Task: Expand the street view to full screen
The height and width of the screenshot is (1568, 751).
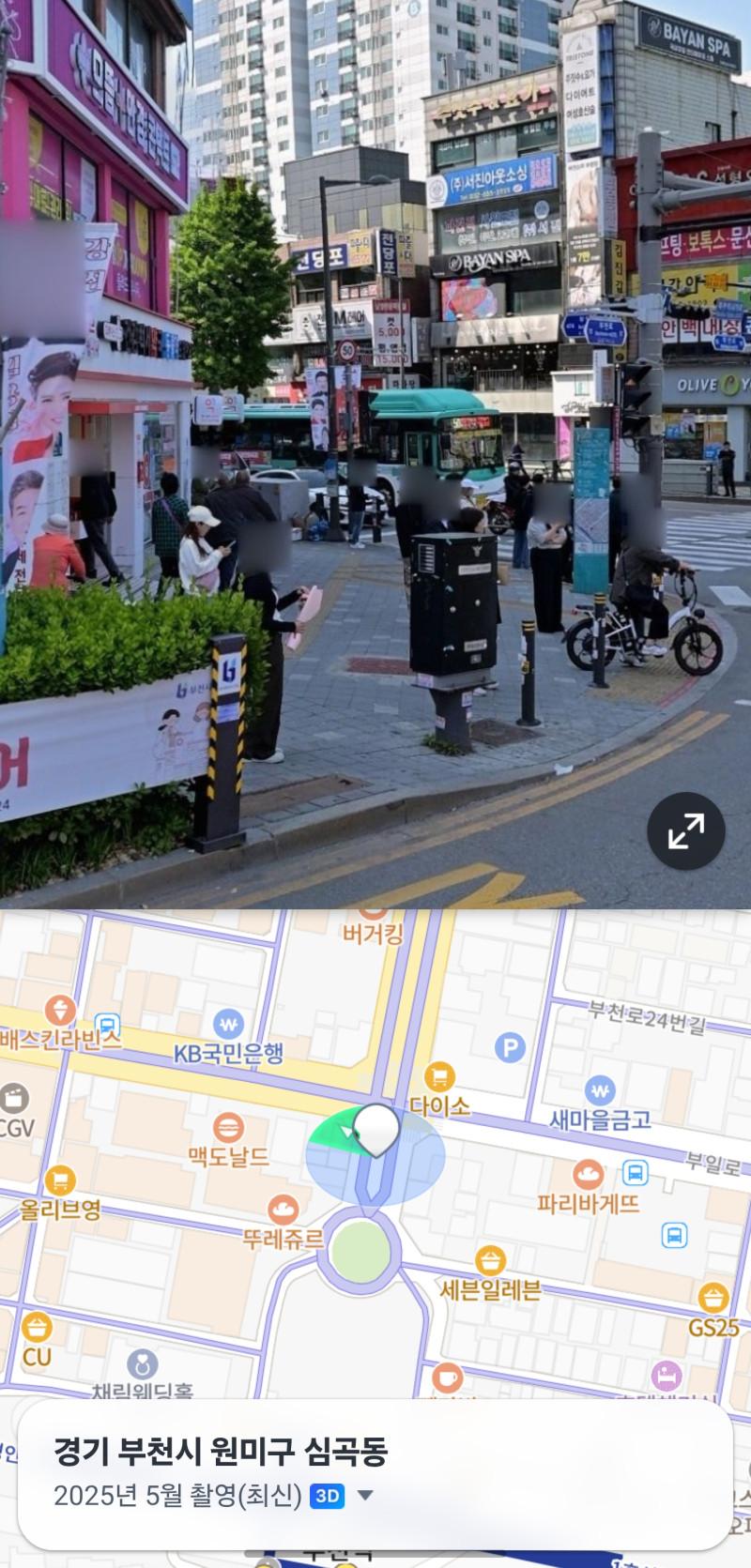Action: (685, 830)
